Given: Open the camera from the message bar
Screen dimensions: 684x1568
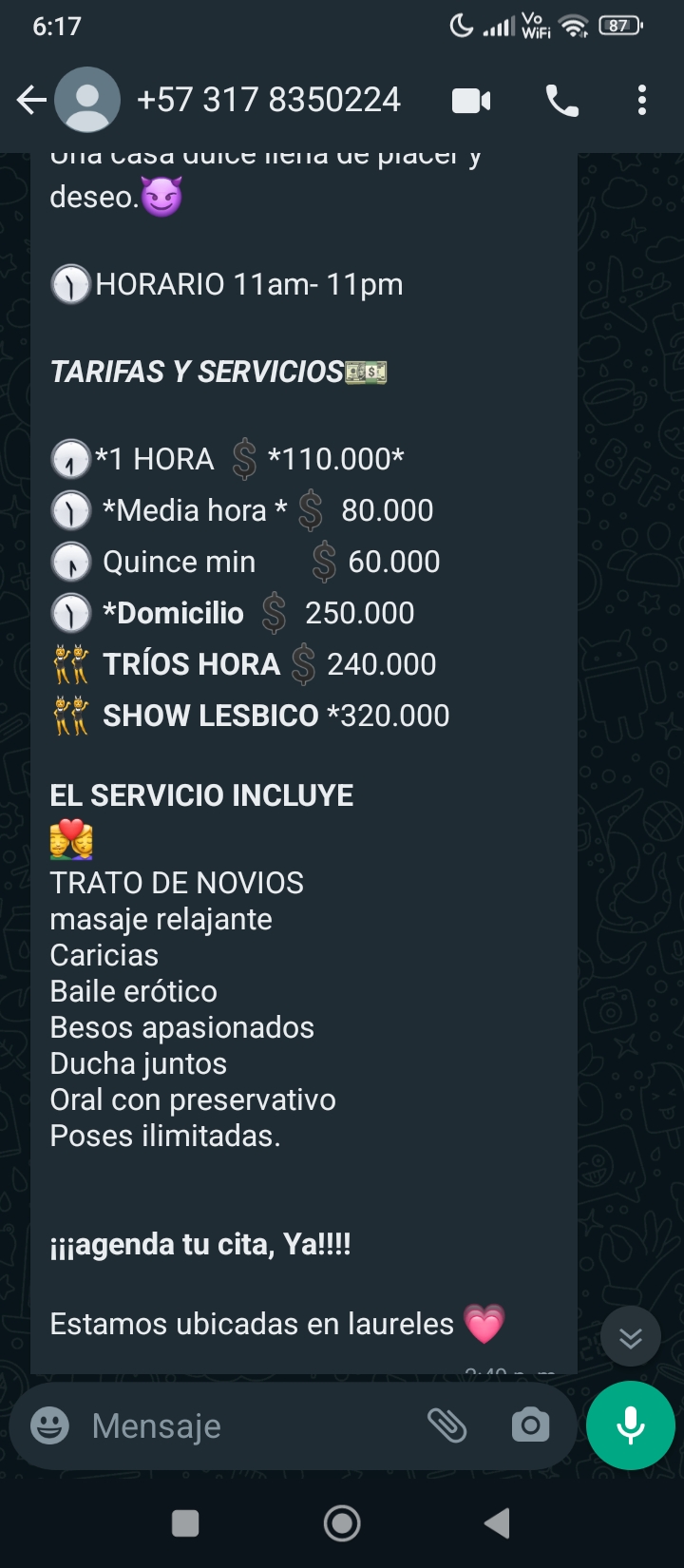Looking at the screenshot, I should coord(530,1425).
